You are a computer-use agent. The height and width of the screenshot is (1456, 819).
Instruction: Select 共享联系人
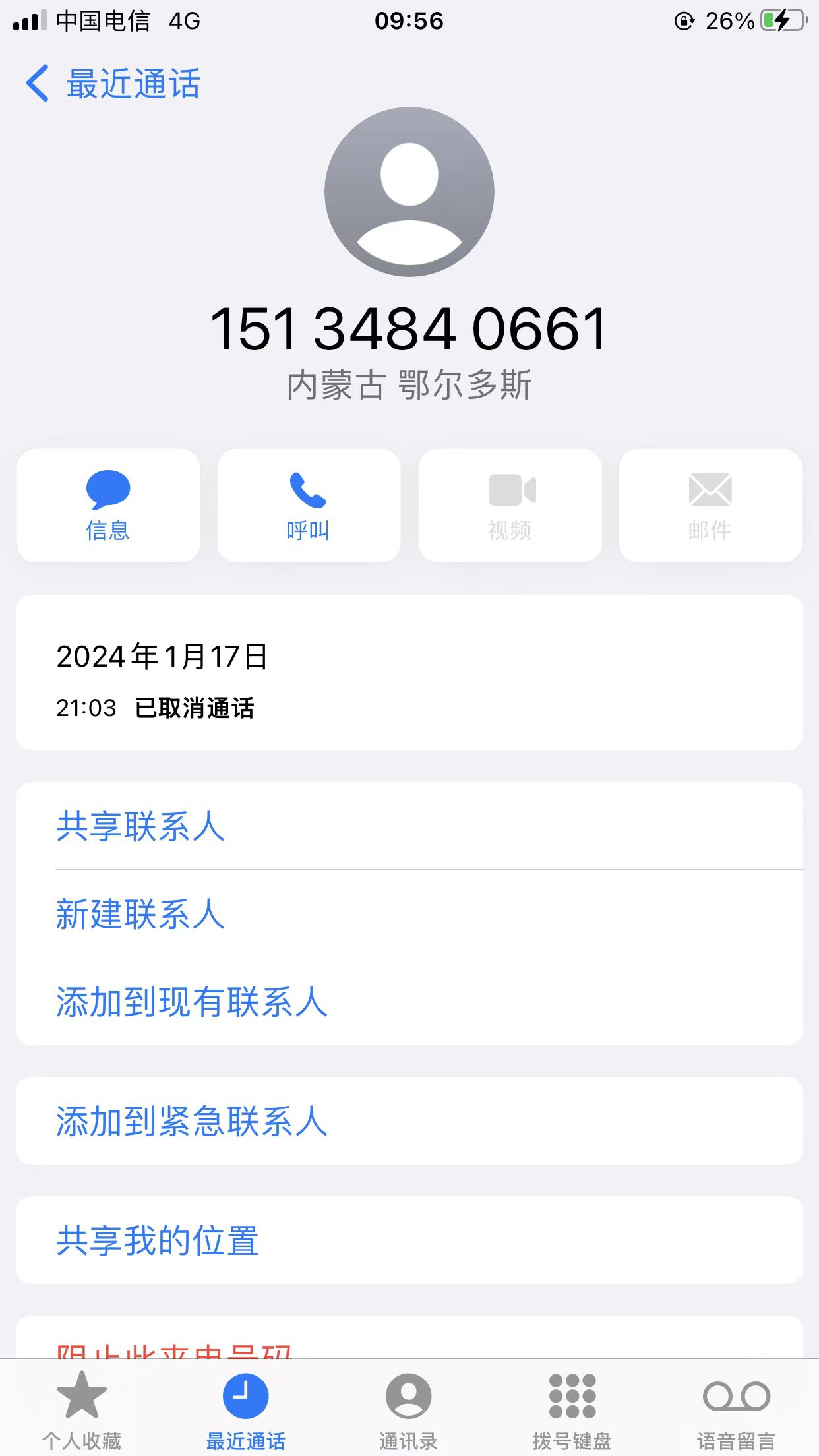pyautogui.click(x=409, y=826)
